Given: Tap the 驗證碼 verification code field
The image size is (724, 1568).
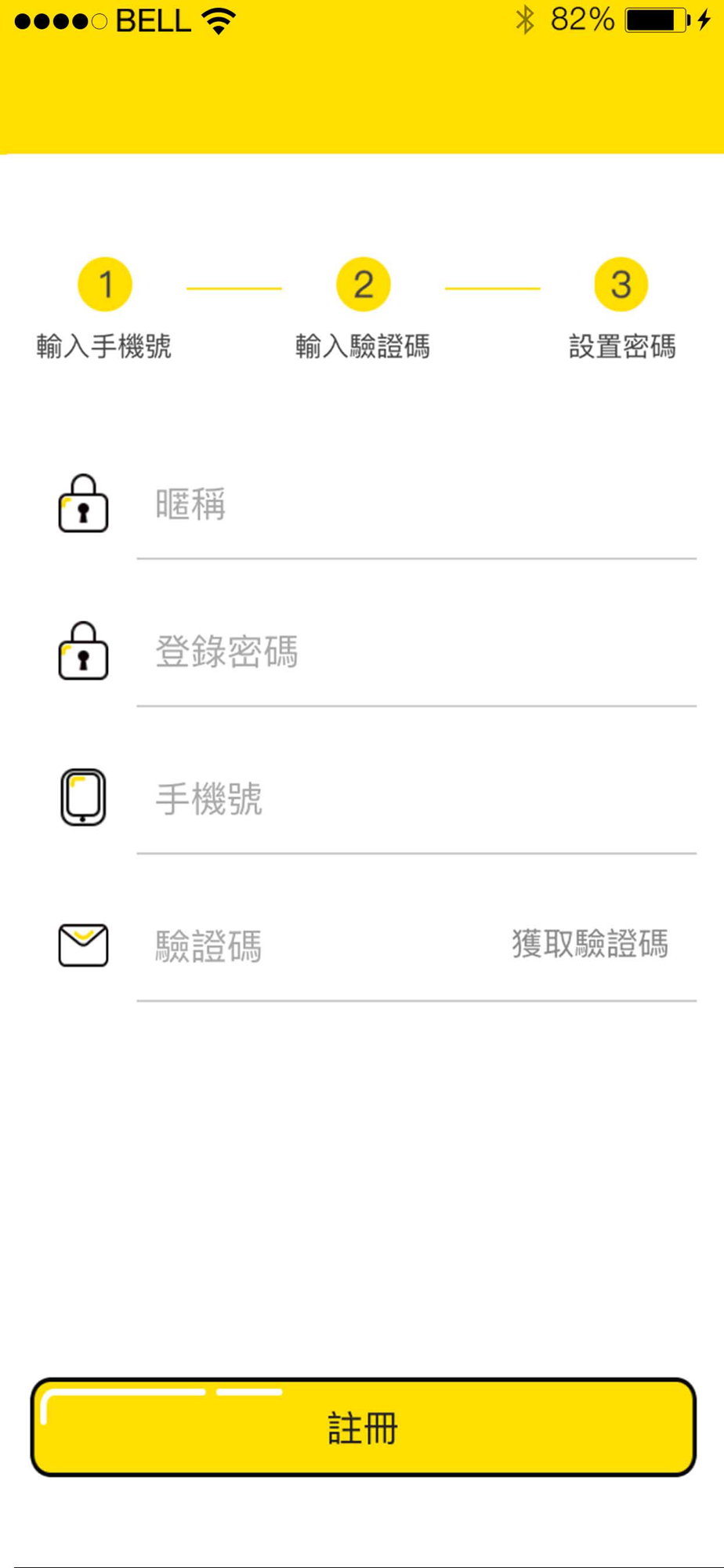Looking at the screenshot, I should (313, 946).
